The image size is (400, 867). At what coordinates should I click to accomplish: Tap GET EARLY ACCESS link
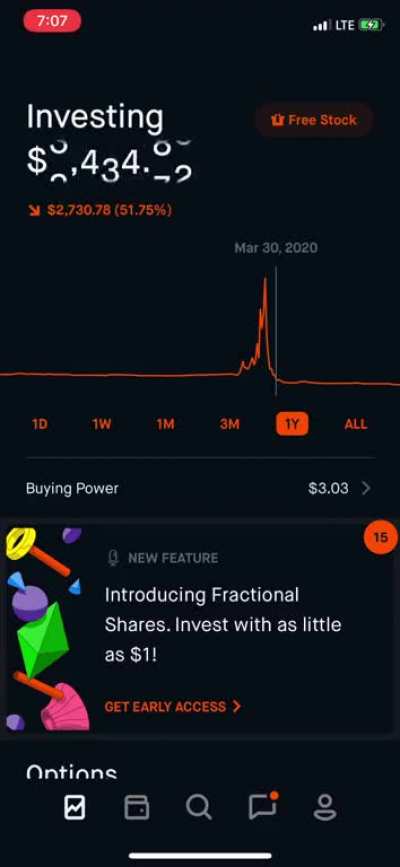[x=173, y=706]
